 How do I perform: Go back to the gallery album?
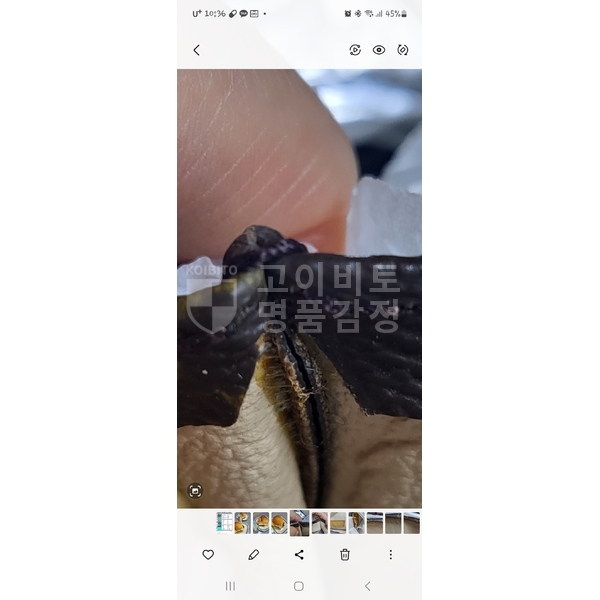pos(196,50)
